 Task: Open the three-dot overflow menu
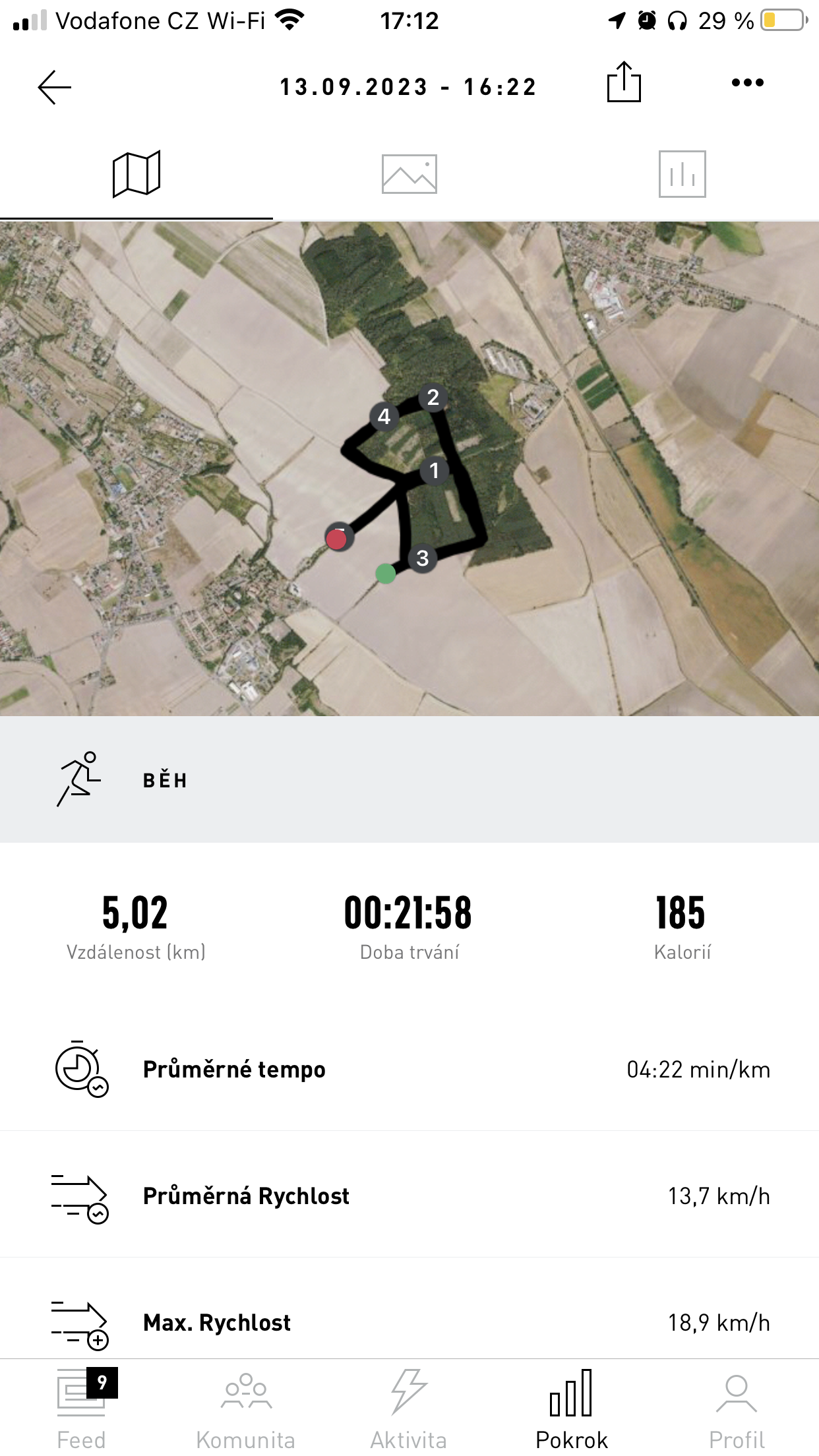tap(747, 83)
